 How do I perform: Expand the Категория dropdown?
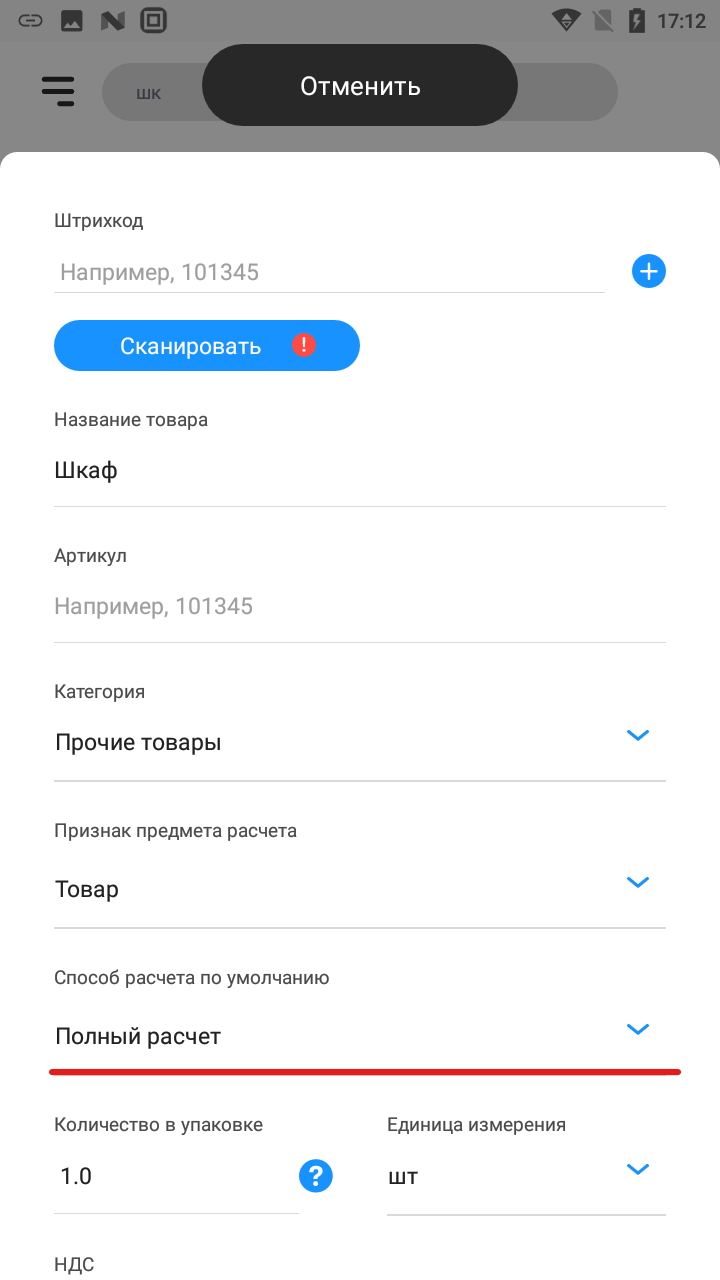click(x=360, y=742)
